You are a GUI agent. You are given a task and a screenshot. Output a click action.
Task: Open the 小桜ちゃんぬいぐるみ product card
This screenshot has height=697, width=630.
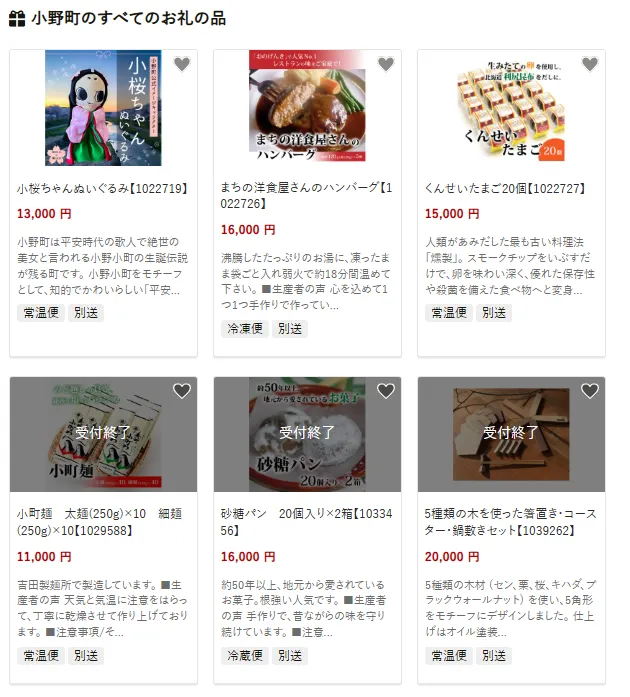tap(102, 188)
